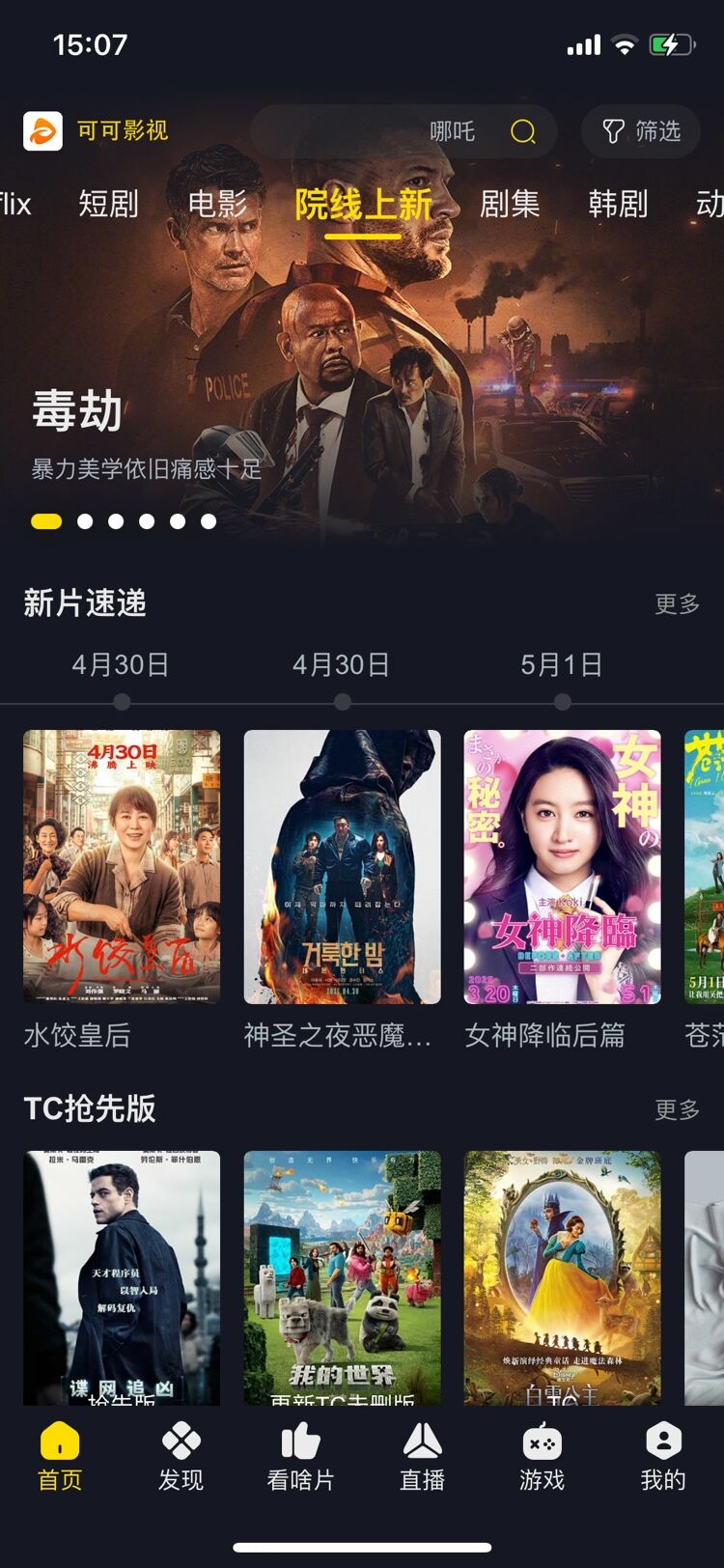Open the 游戏 games tab
This screenshot has width=724, height=1568.
coord(543,1456)
